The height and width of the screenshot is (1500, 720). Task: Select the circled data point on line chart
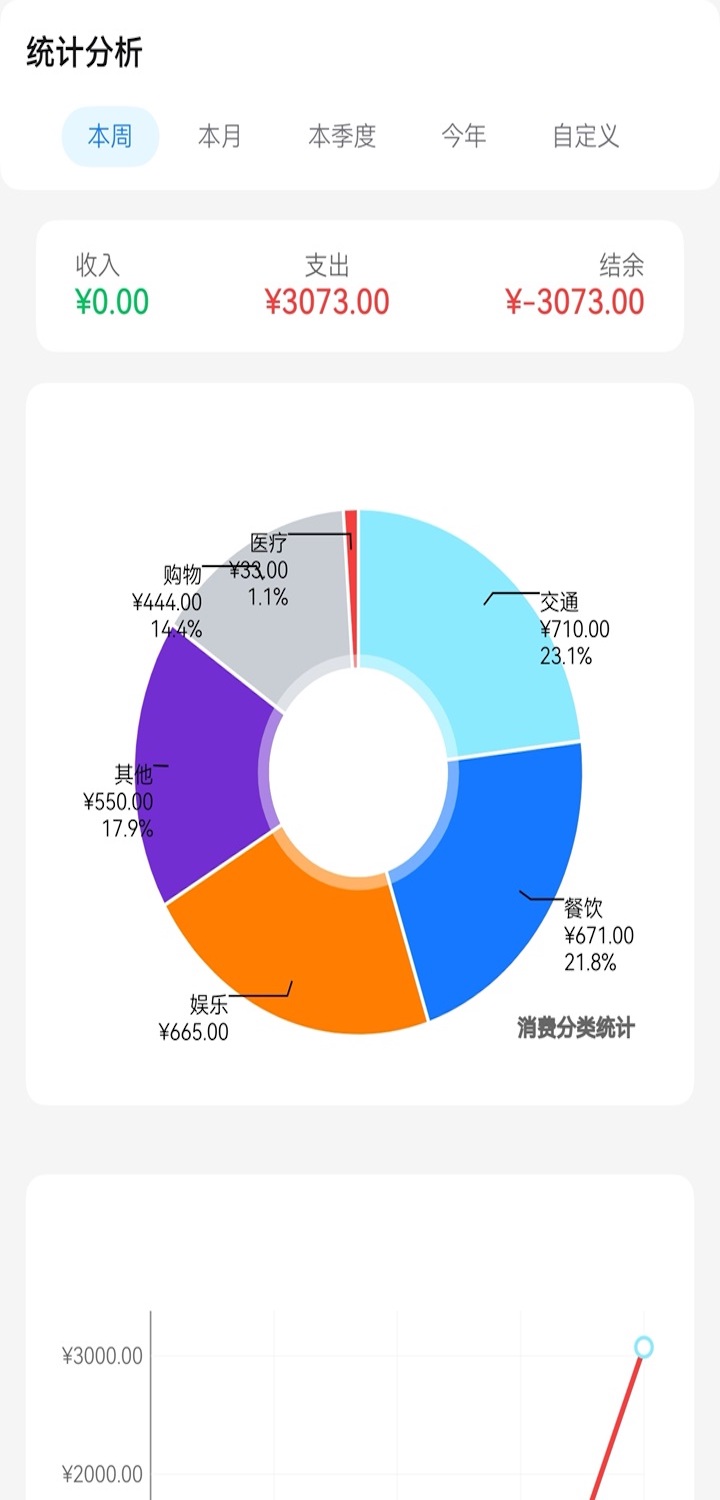pyautogui.click(x=641, y=1348)
